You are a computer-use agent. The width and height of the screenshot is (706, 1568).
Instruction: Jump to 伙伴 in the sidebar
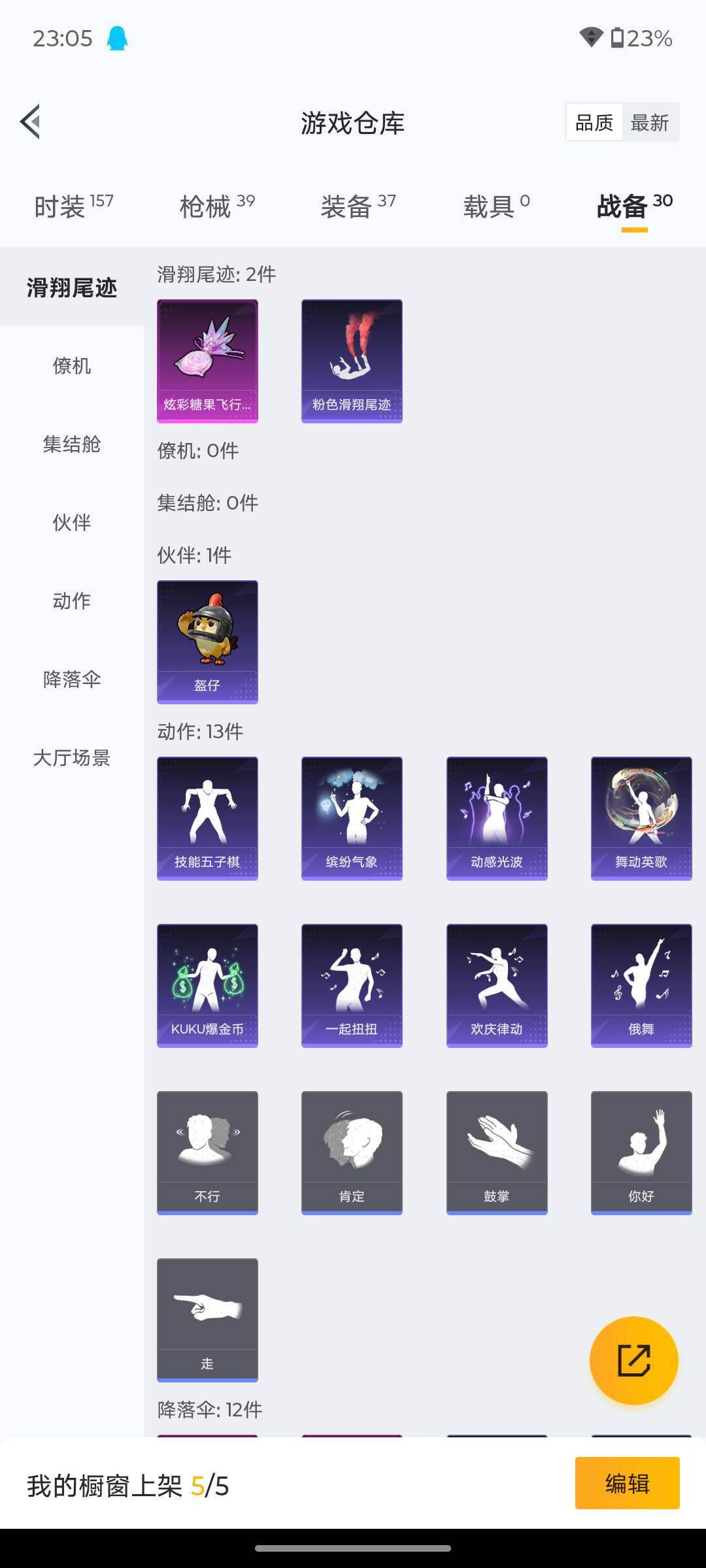coord(72,522)
